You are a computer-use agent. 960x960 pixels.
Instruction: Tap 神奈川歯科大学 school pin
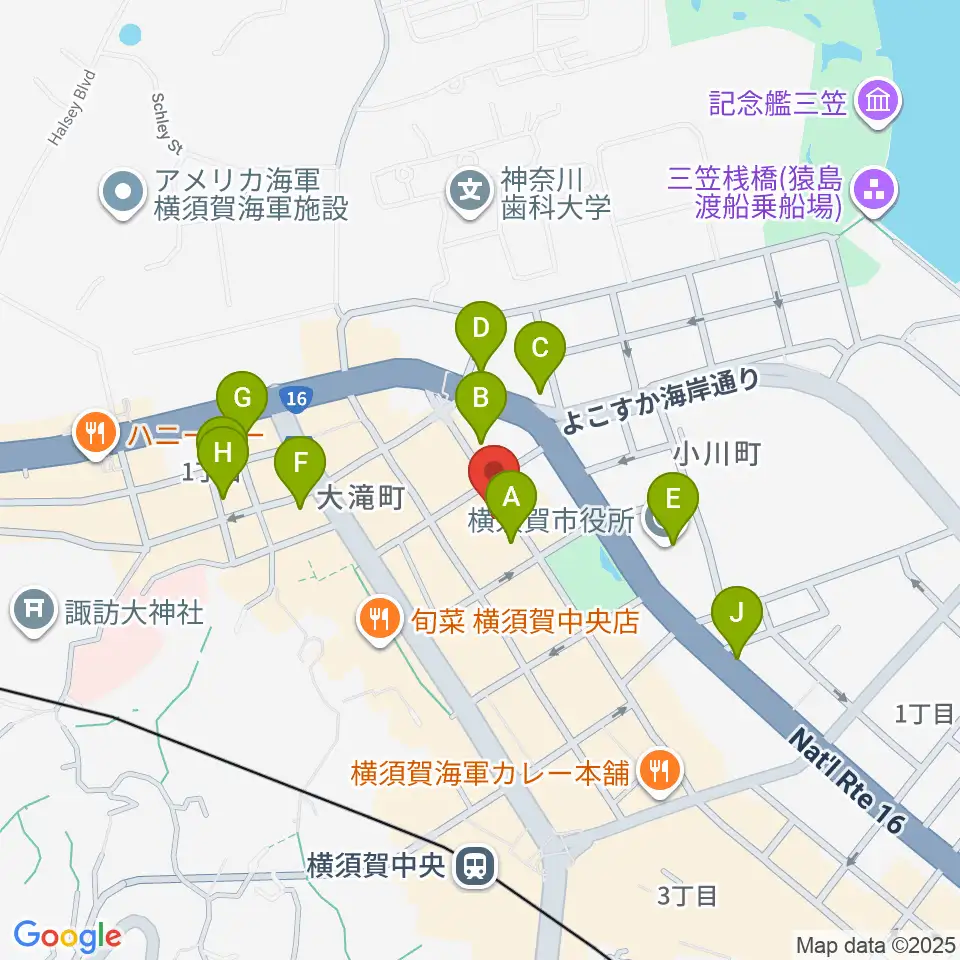click(x=470, y=193)
